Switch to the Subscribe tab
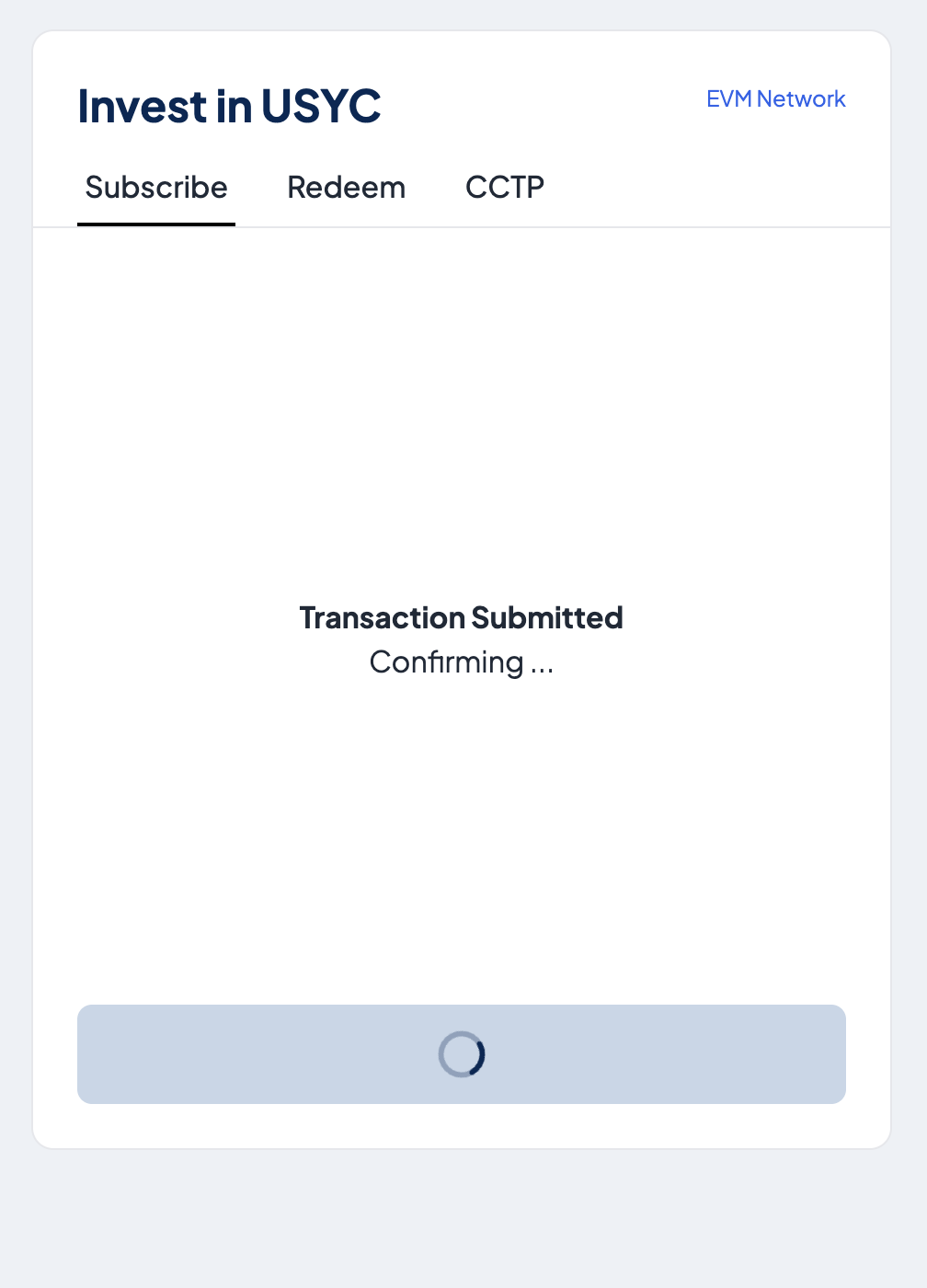Viewport: 927px width, 1288px height. click(155, 187)
